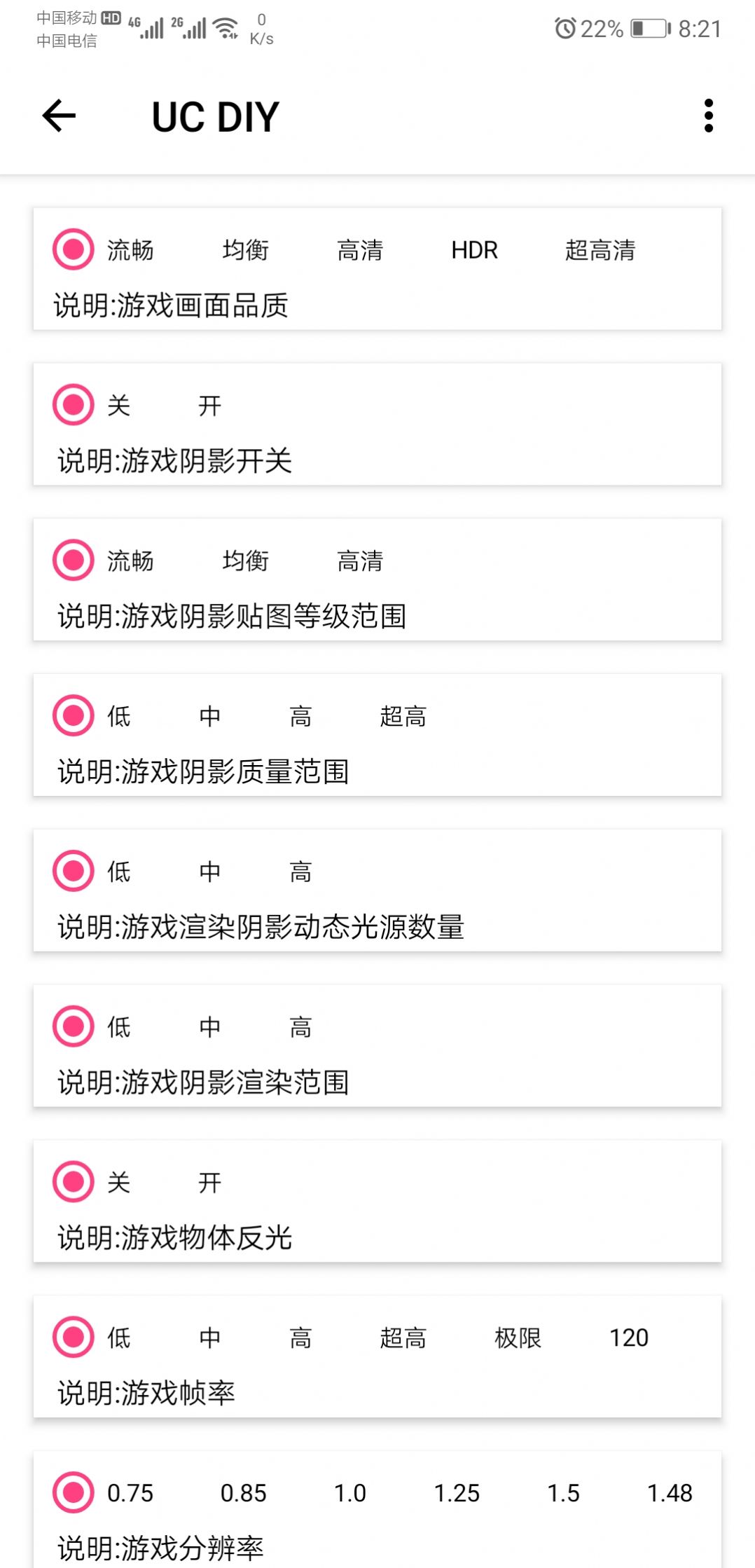Select resolution option 1.48
This screenshot has width=755, height=1568.
tap(670, 1494)
